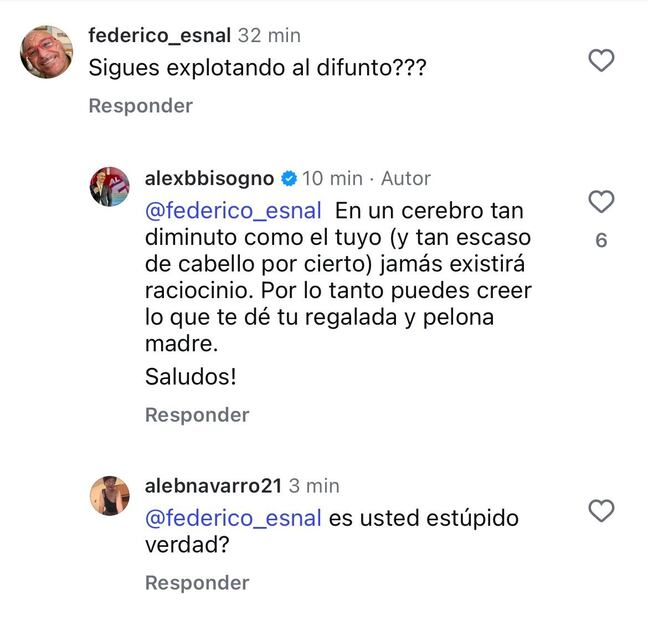Visit alexbbisogno's profile via username
The height and width of the screenshot is (620, 648).
click(211, 178)
